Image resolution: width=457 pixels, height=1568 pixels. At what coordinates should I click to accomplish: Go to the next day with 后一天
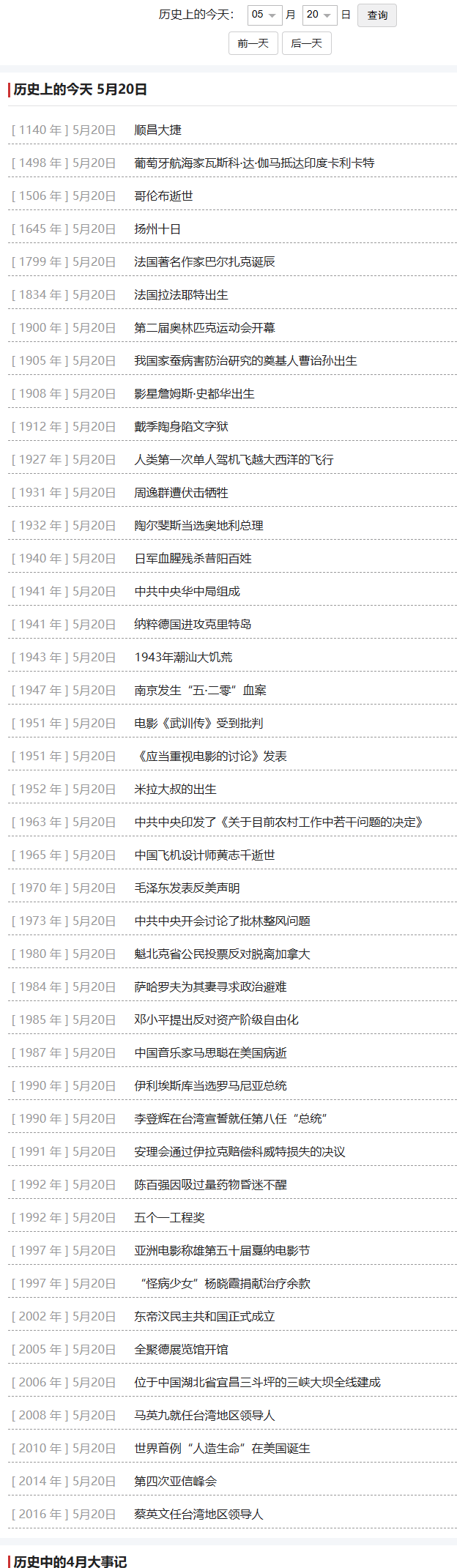click(306, 43)
